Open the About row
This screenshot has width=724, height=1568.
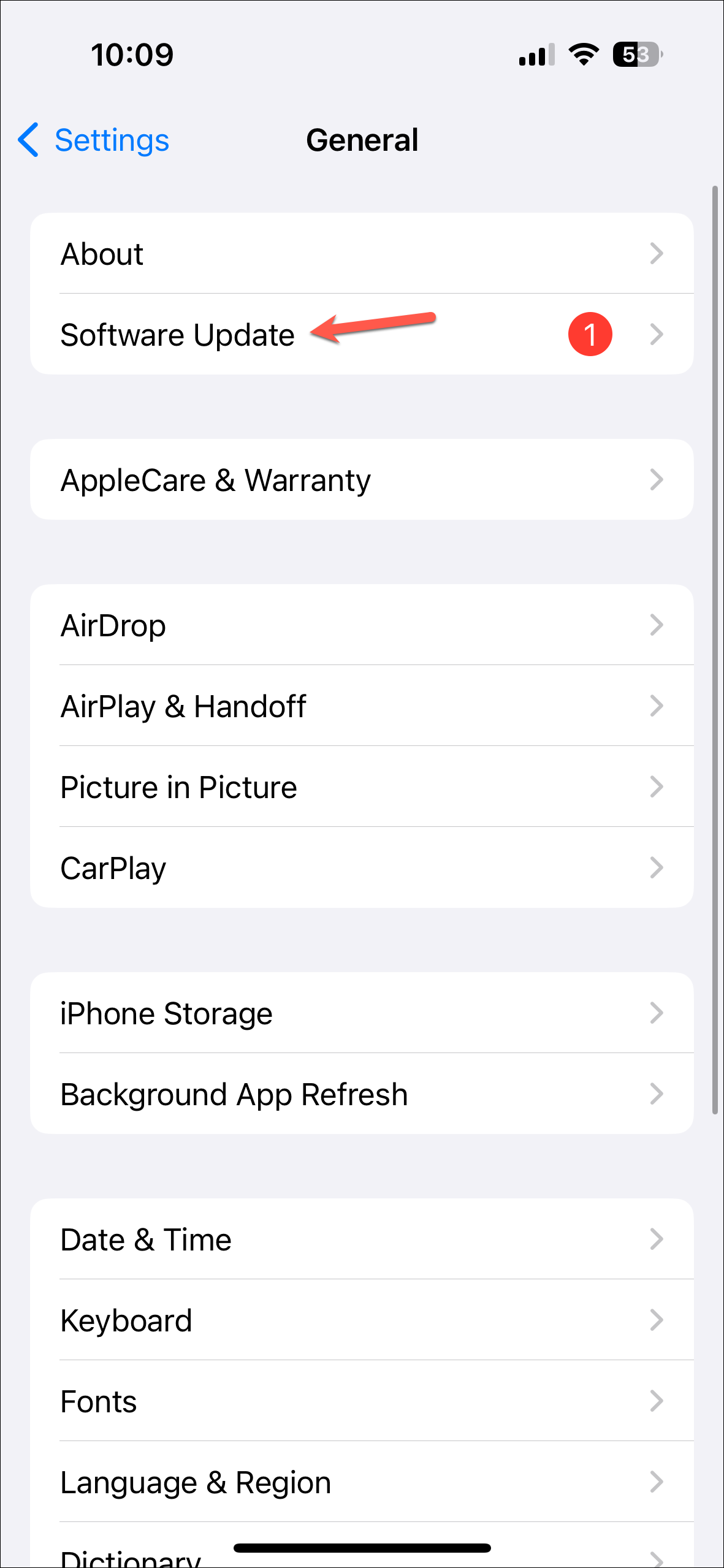click(362, 254)
